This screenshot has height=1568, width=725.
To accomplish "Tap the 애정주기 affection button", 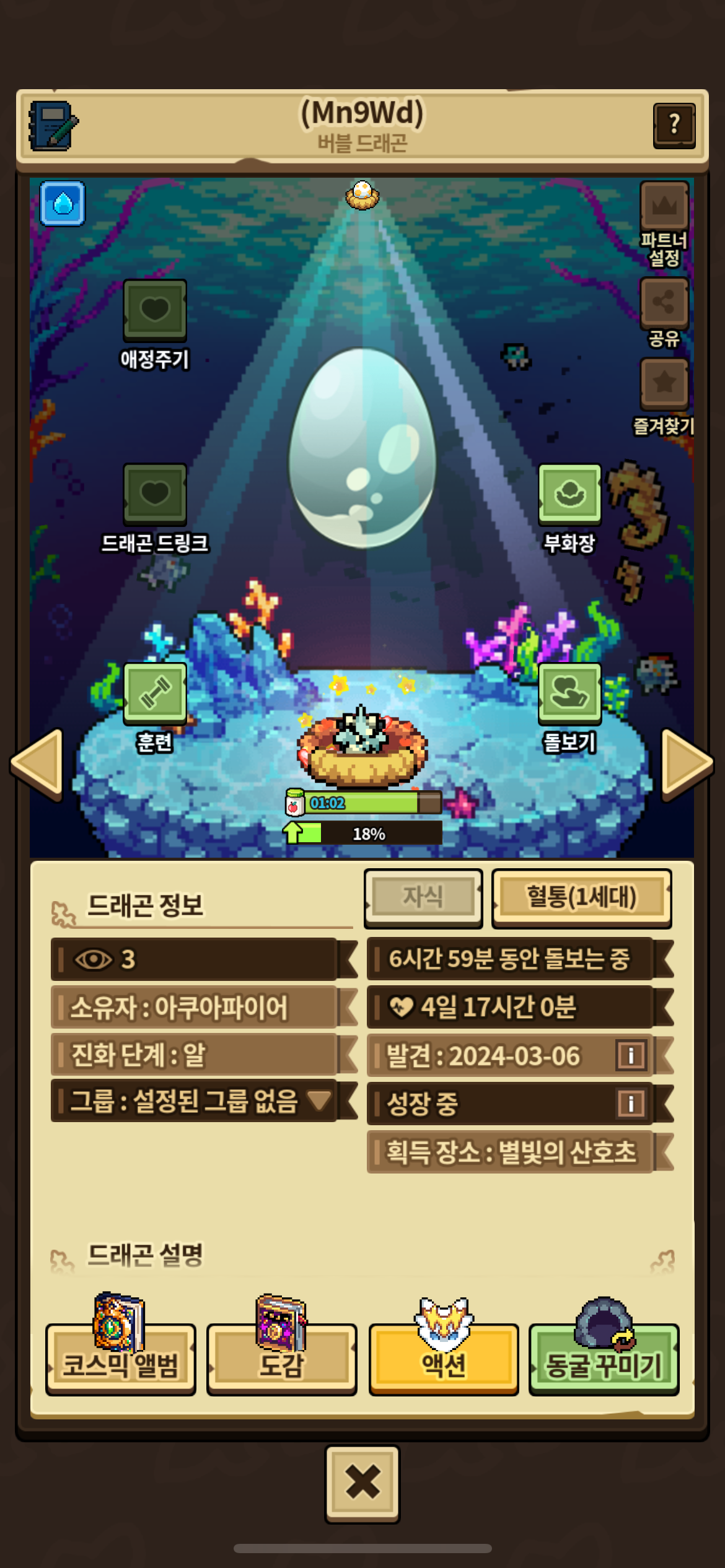I will point(154,310).
